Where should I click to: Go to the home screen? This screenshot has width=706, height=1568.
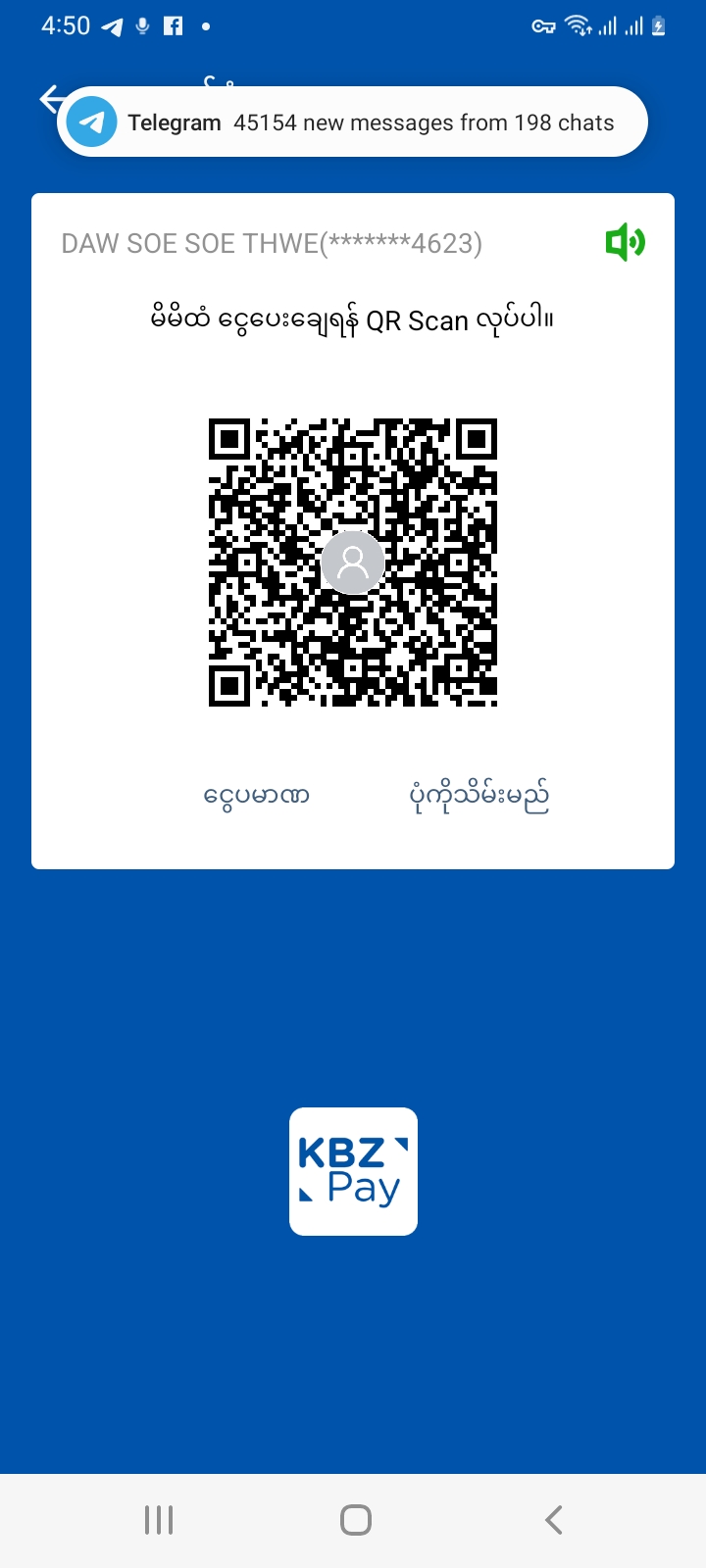[x=355, y=1520]
